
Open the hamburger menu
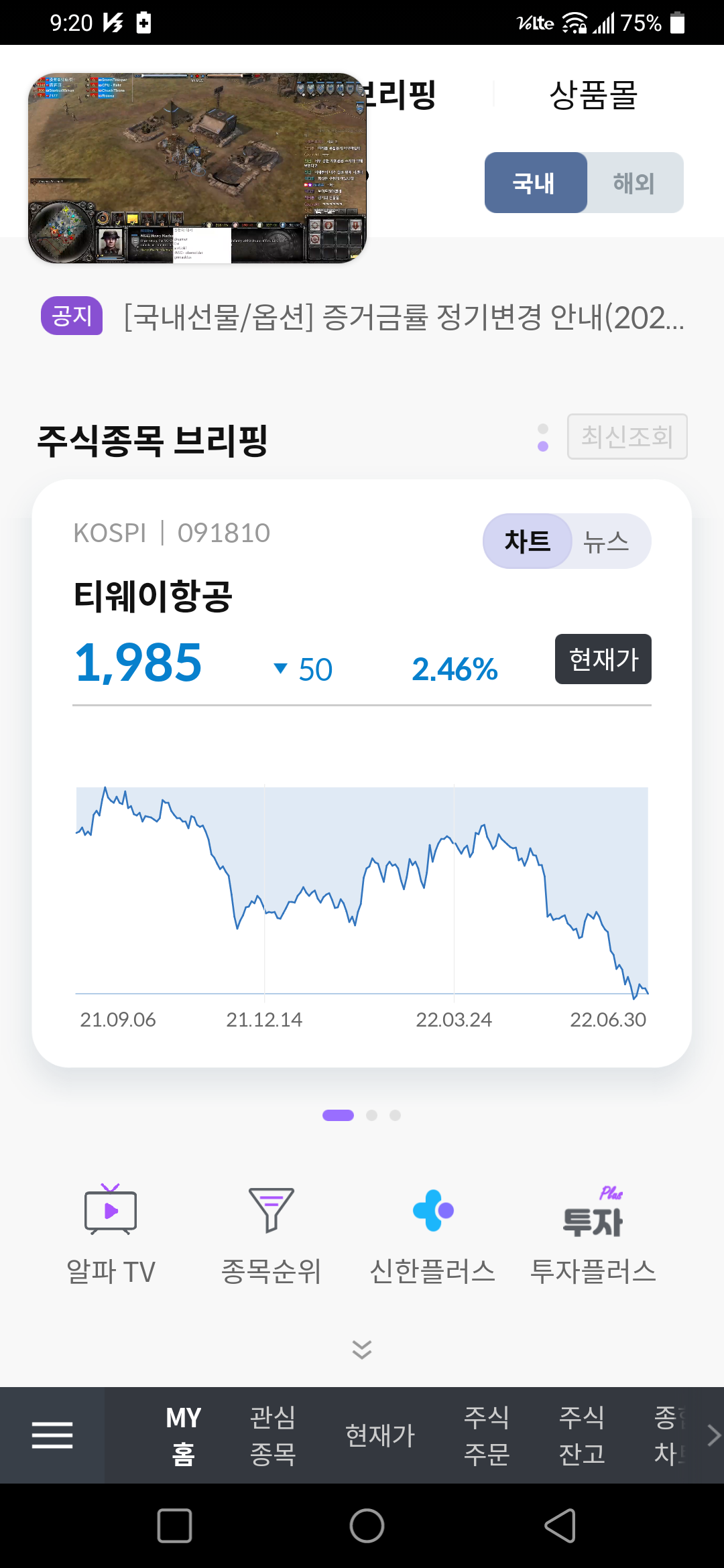click(x=52, y=1435)
